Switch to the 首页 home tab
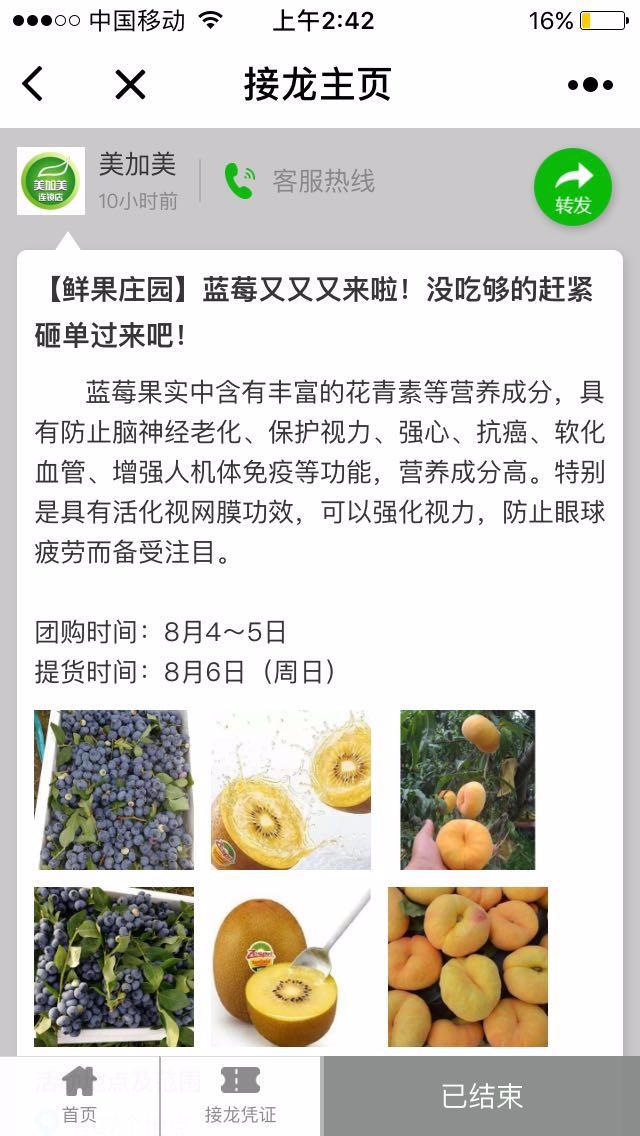This screenshot has width=640, height=1136. 80,1095
